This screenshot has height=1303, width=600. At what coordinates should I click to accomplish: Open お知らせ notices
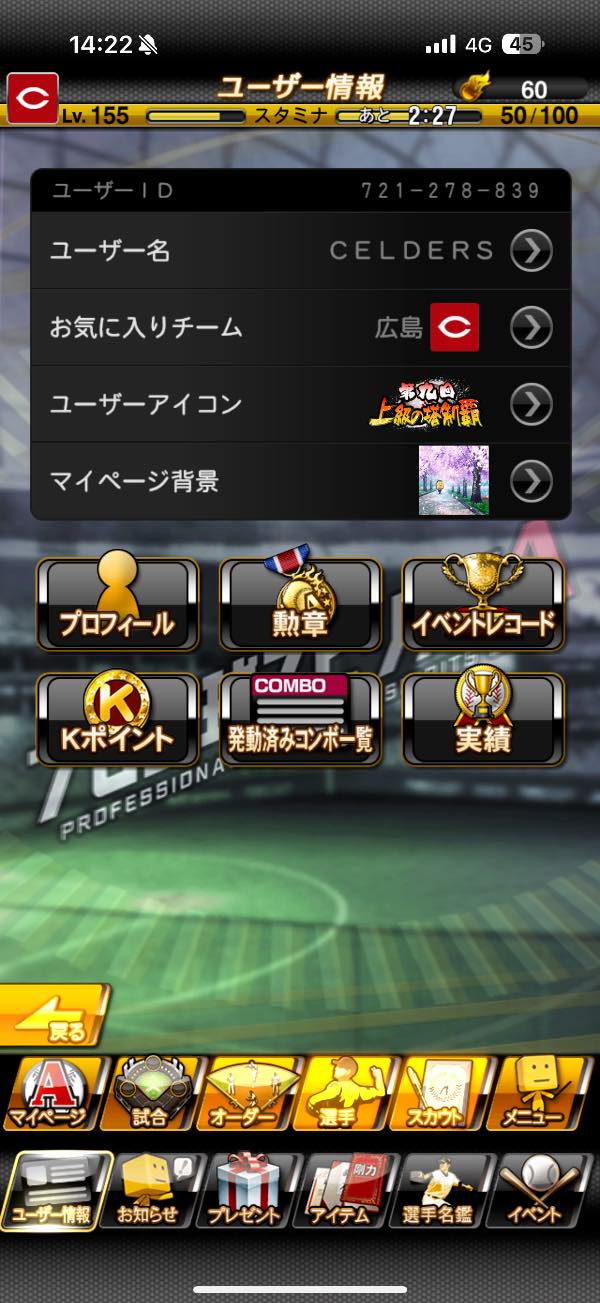pos(150,1191)
